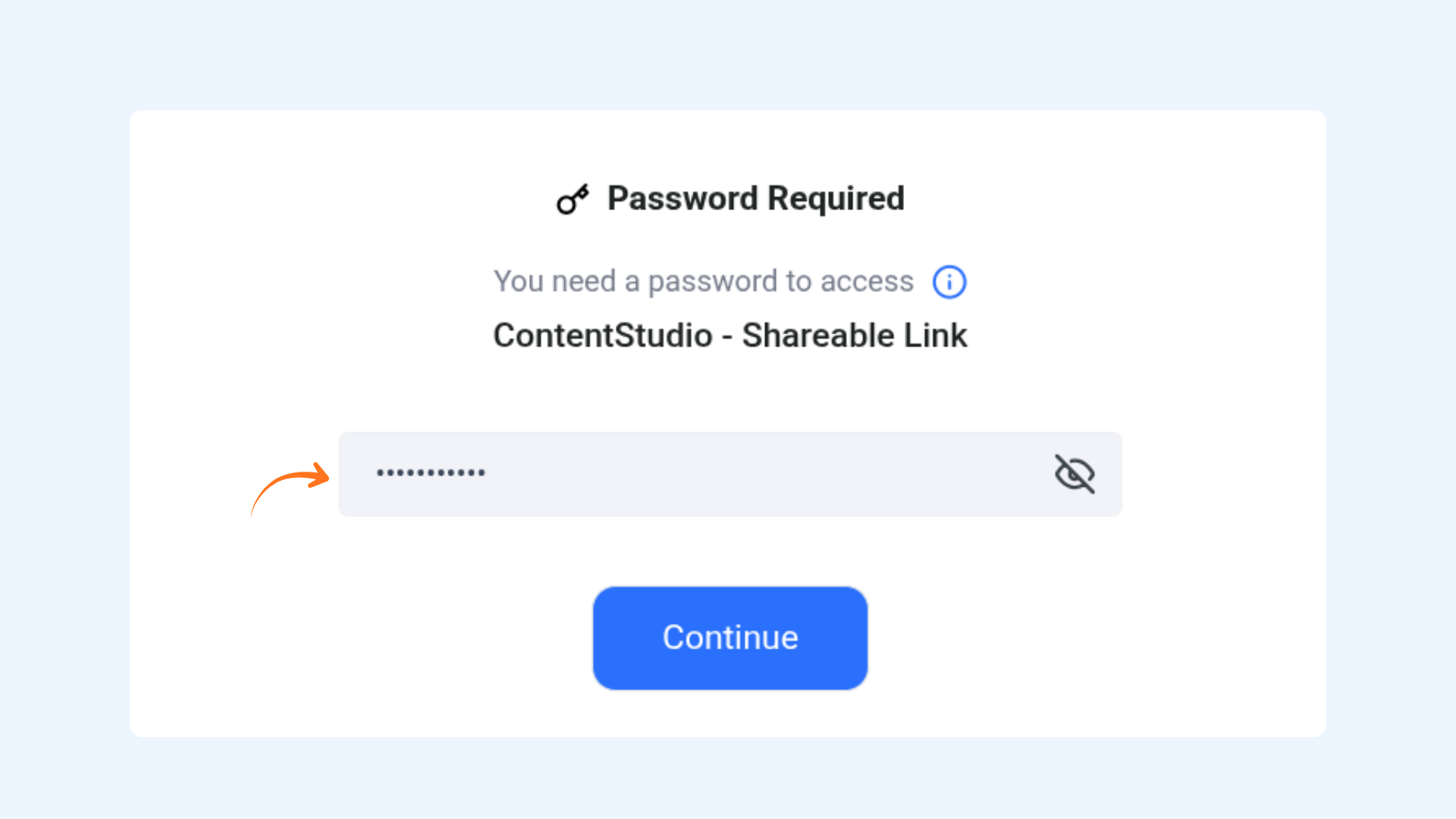Tap the Continue button

(x=730, y=638)
